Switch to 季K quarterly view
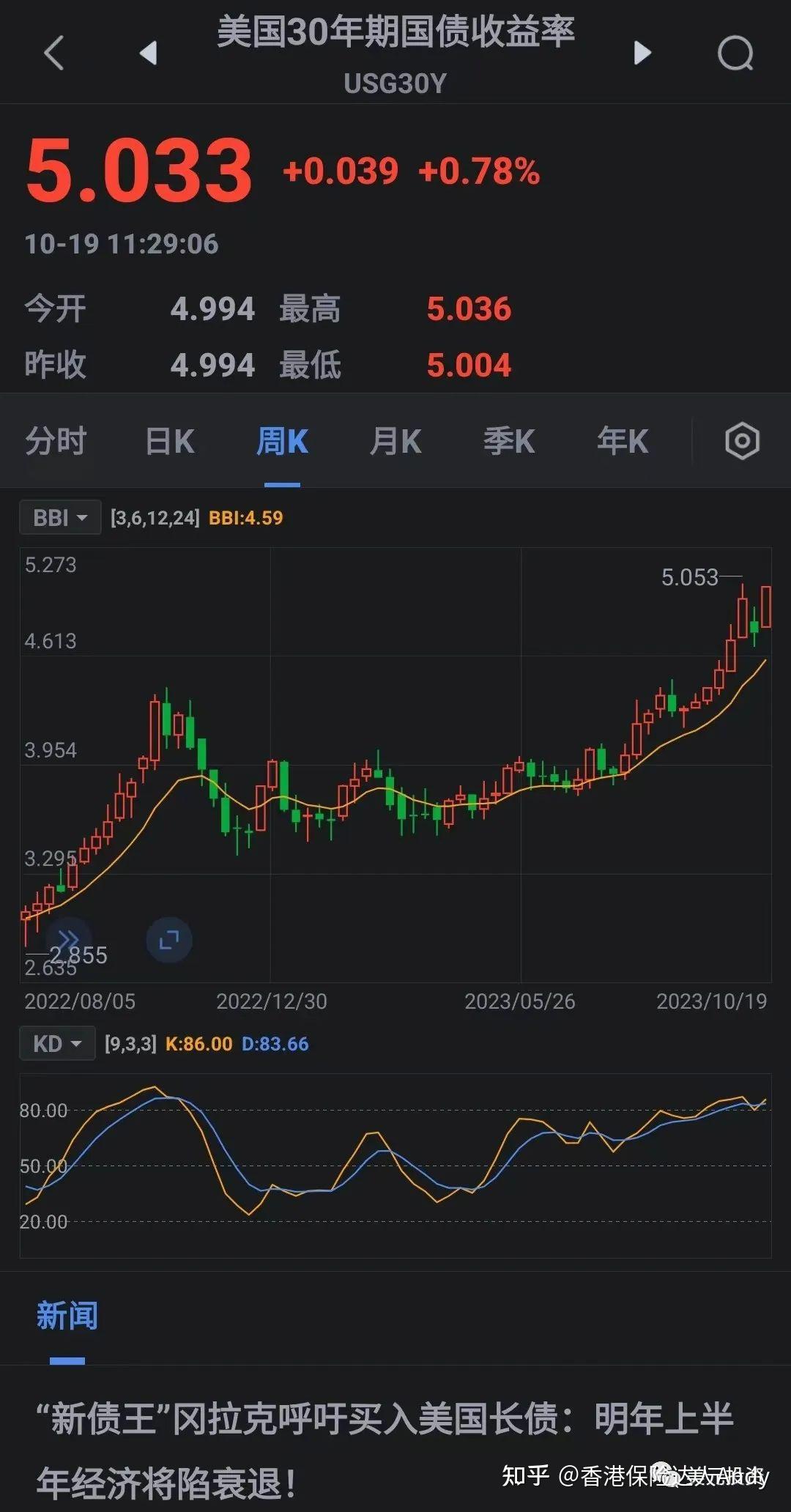The image size is (791, 1512). (508, 441)
